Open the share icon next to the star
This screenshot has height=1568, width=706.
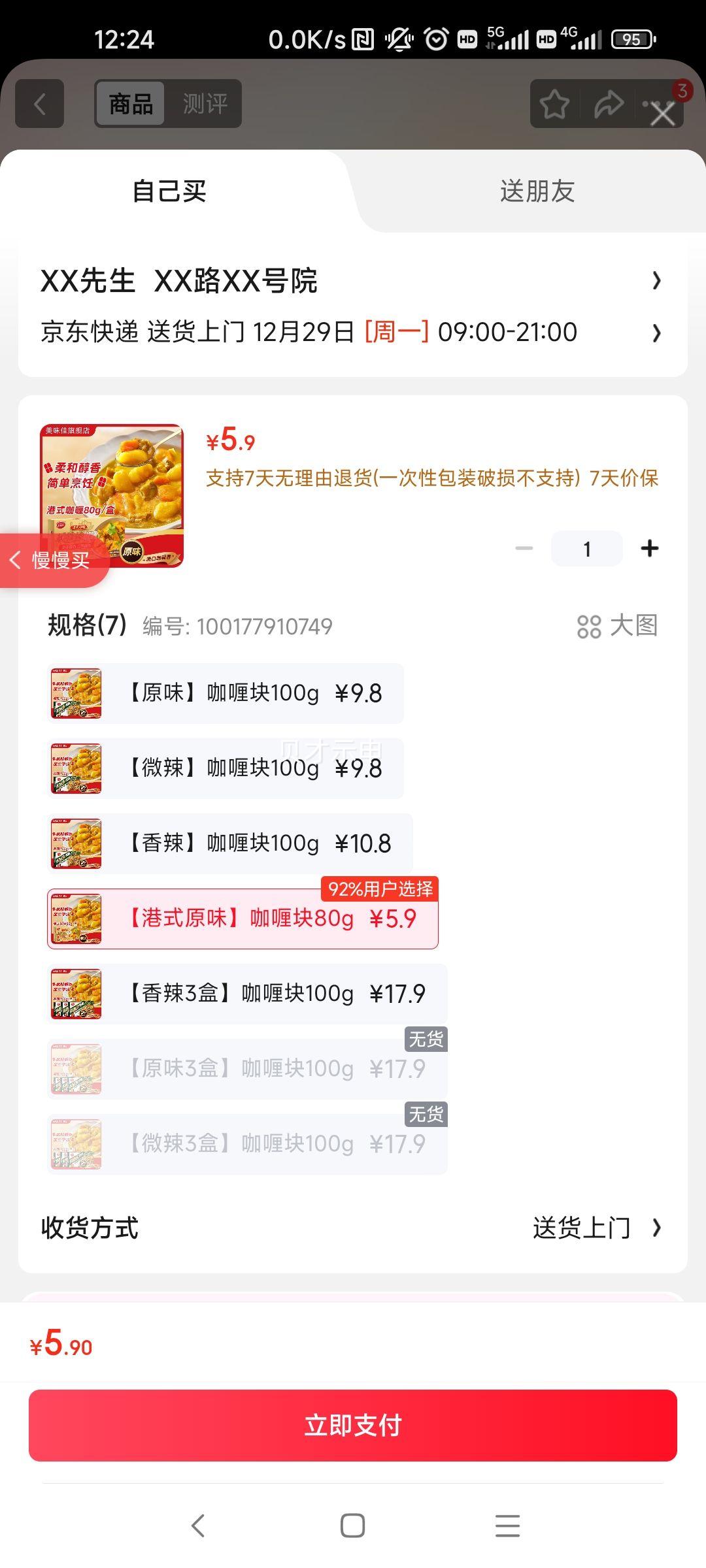[607, 103]
